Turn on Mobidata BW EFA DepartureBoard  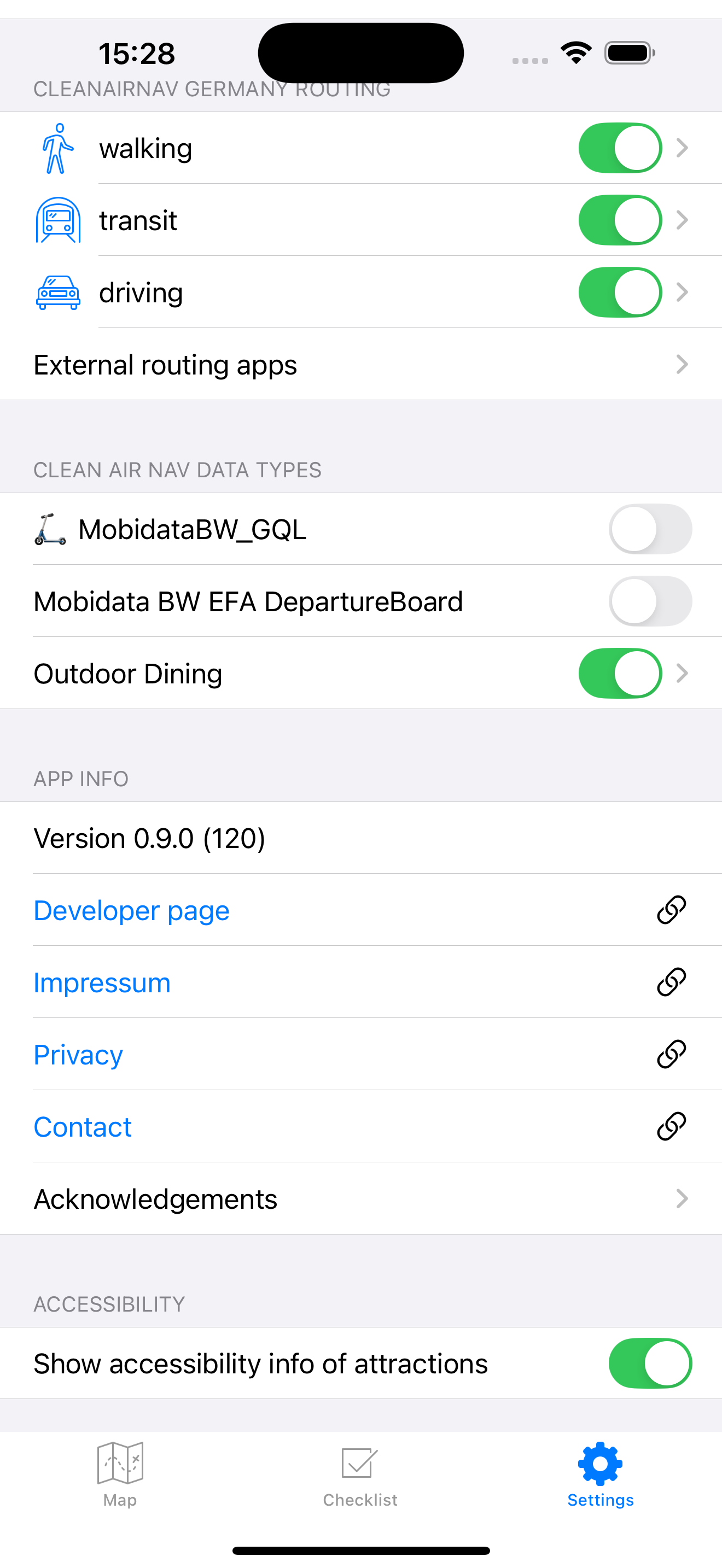650,601
